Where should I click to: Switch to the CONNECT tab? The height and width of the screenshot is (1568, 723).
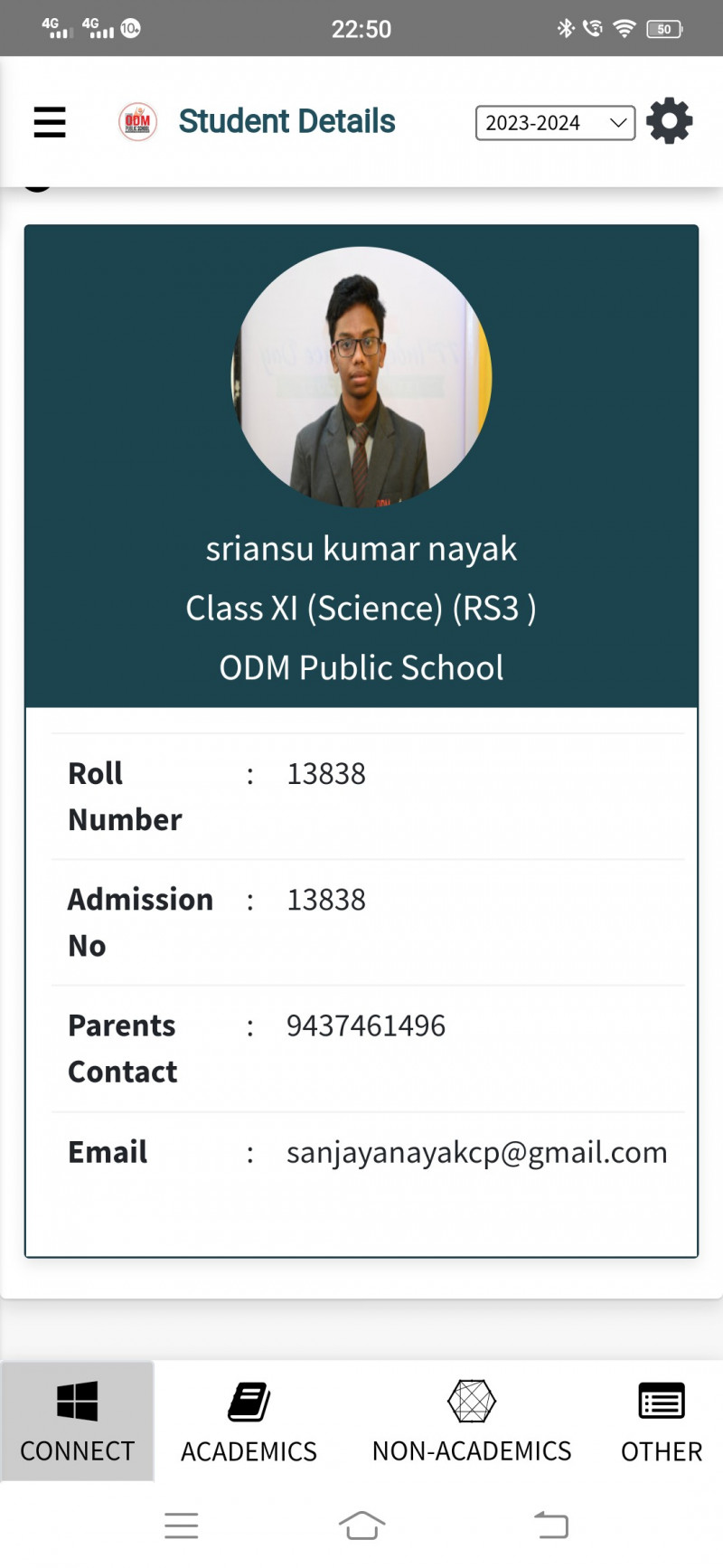[x=77, y=1422]
